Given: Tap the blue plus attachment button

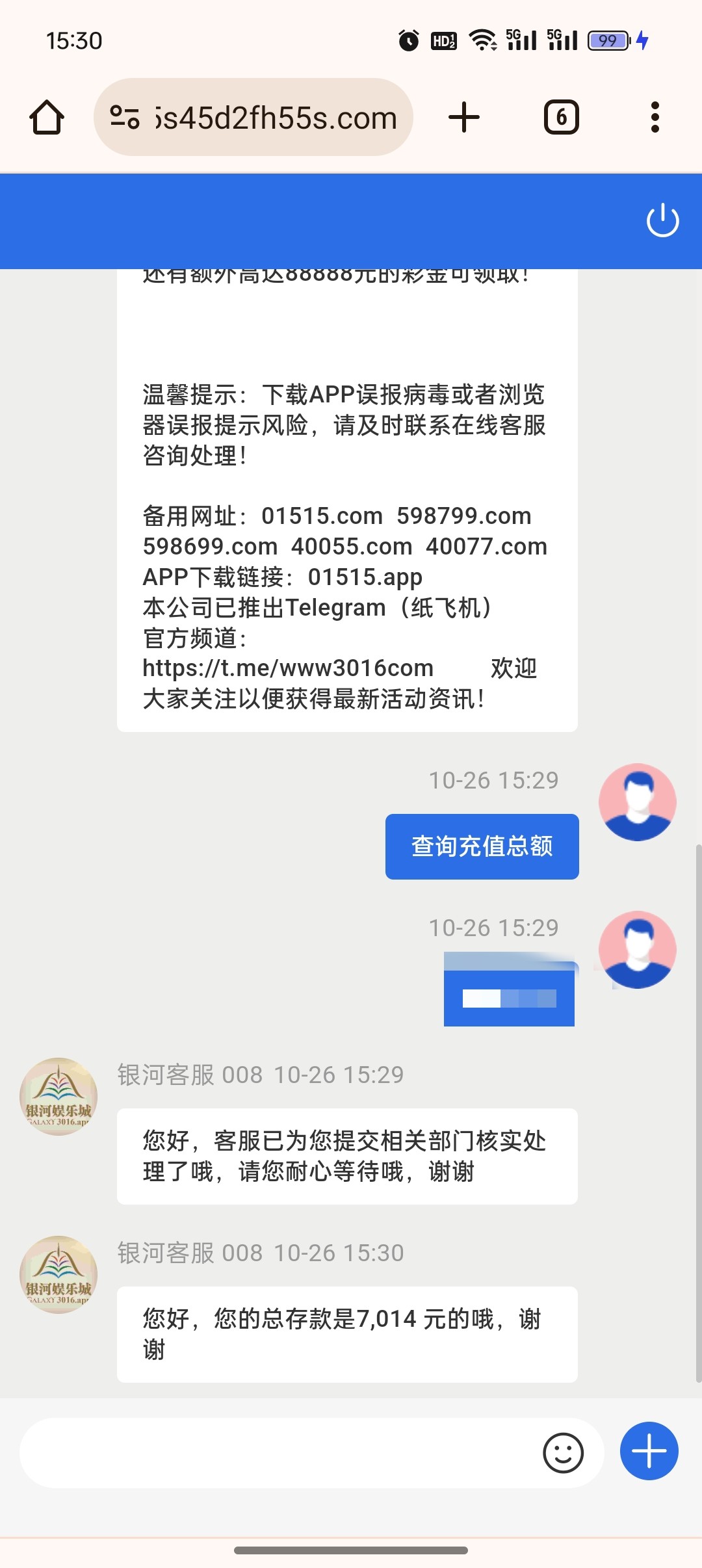Looking at the screenshot, I should [649, 1452].
